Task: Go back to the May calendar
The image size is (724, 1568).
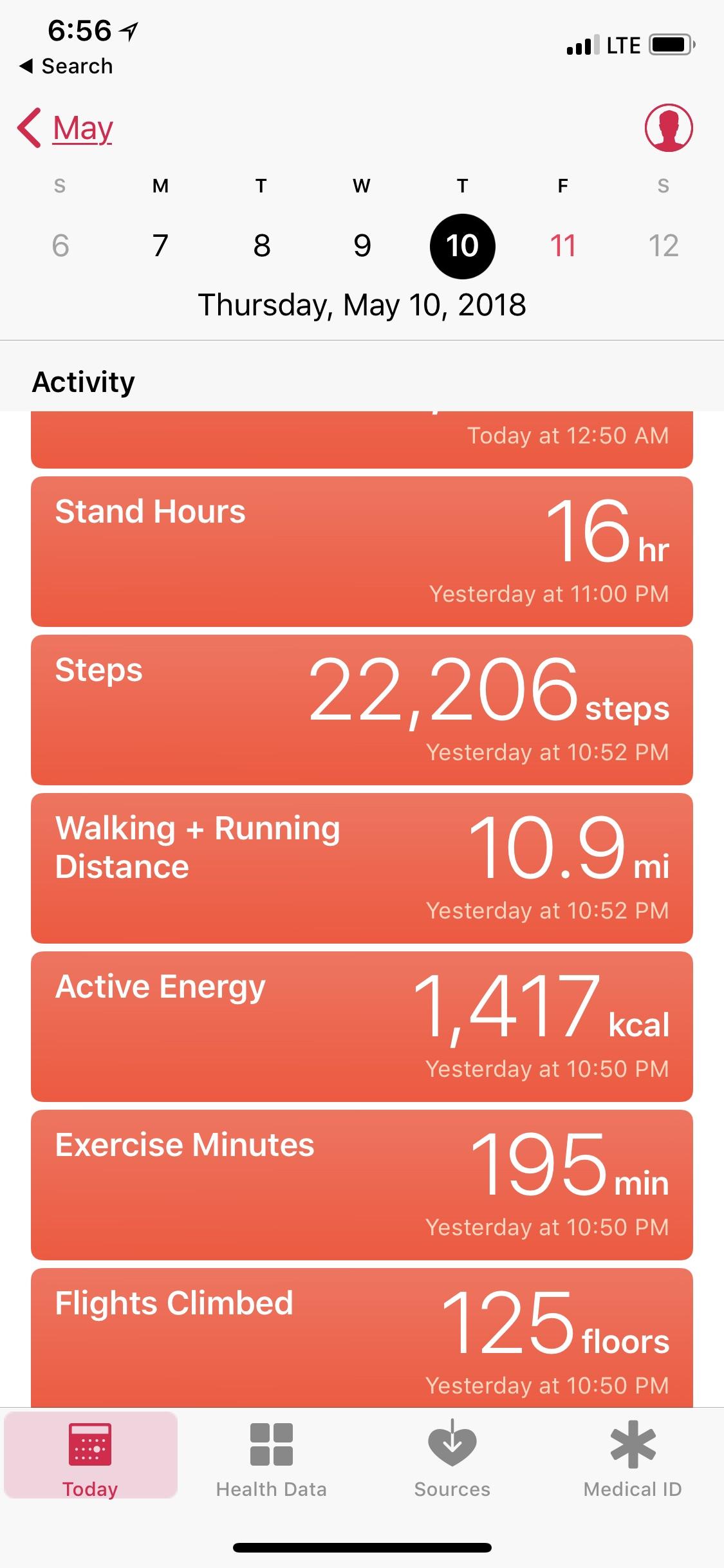Action: tap(66, 128)
